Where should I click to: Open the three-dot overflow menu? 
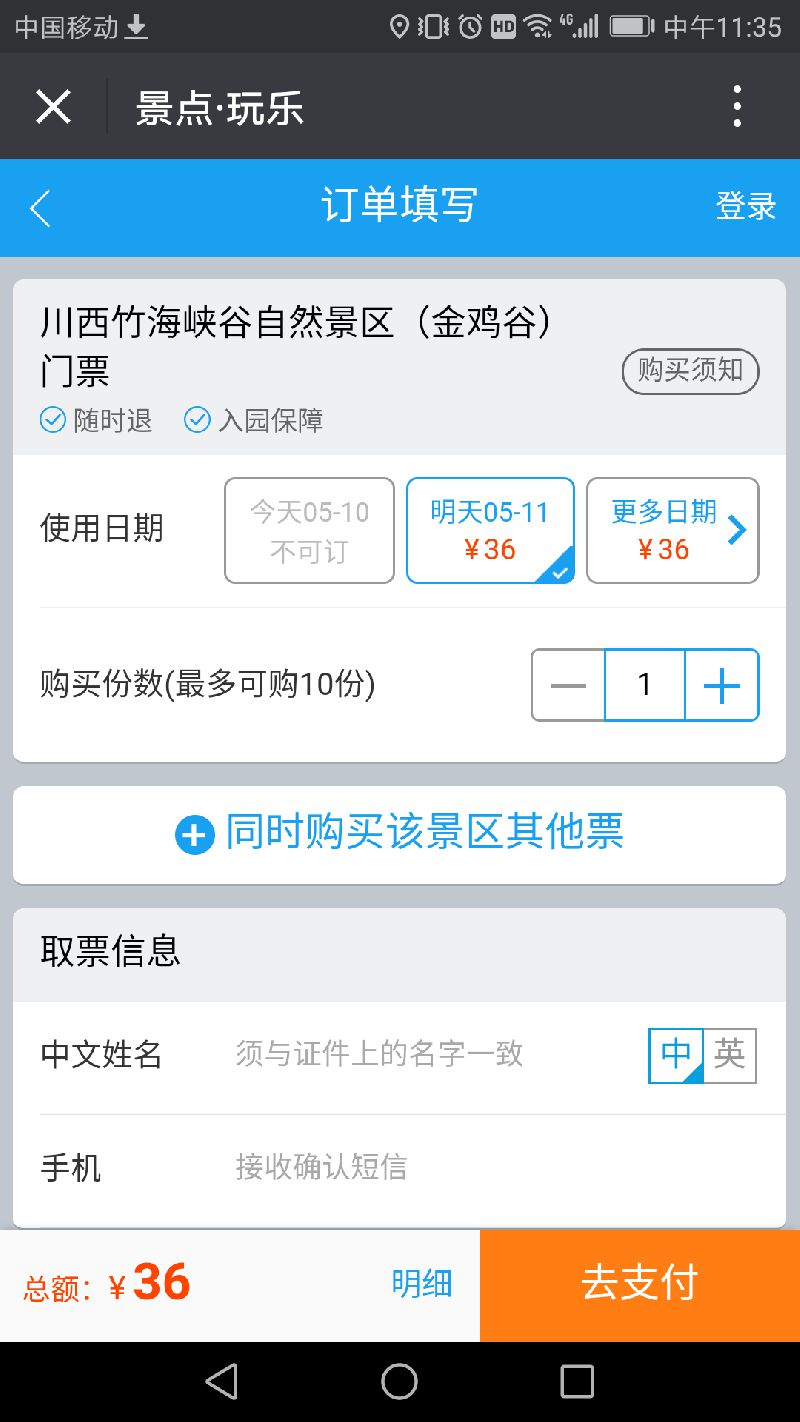[x=737, y=106]
